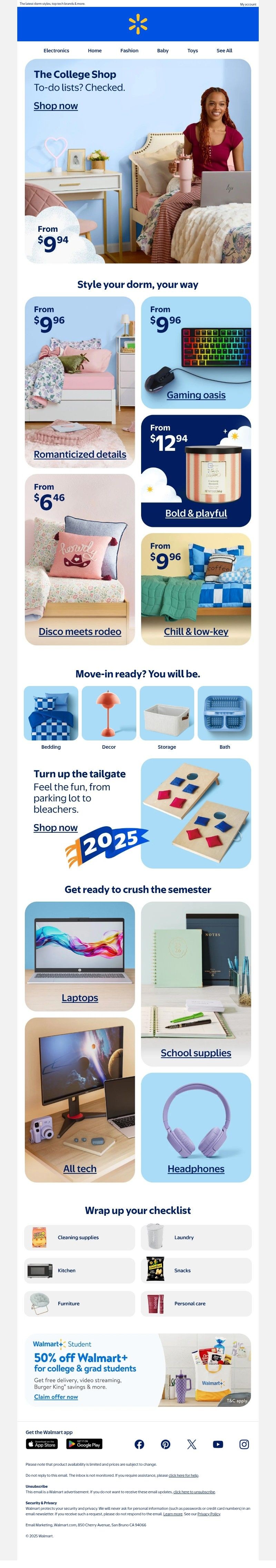
Task: Open the Bold & playful tile
Action: [x=196, y=513]
